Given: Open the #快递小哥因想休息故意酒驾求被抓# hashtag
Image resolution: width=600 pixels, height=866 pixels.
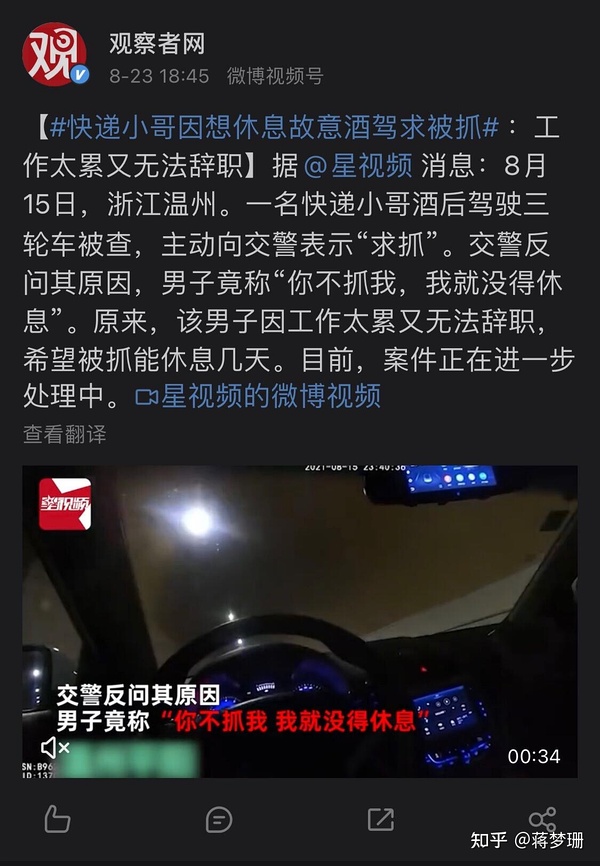Looking at the screenshot, I should (x=275, y=128).
